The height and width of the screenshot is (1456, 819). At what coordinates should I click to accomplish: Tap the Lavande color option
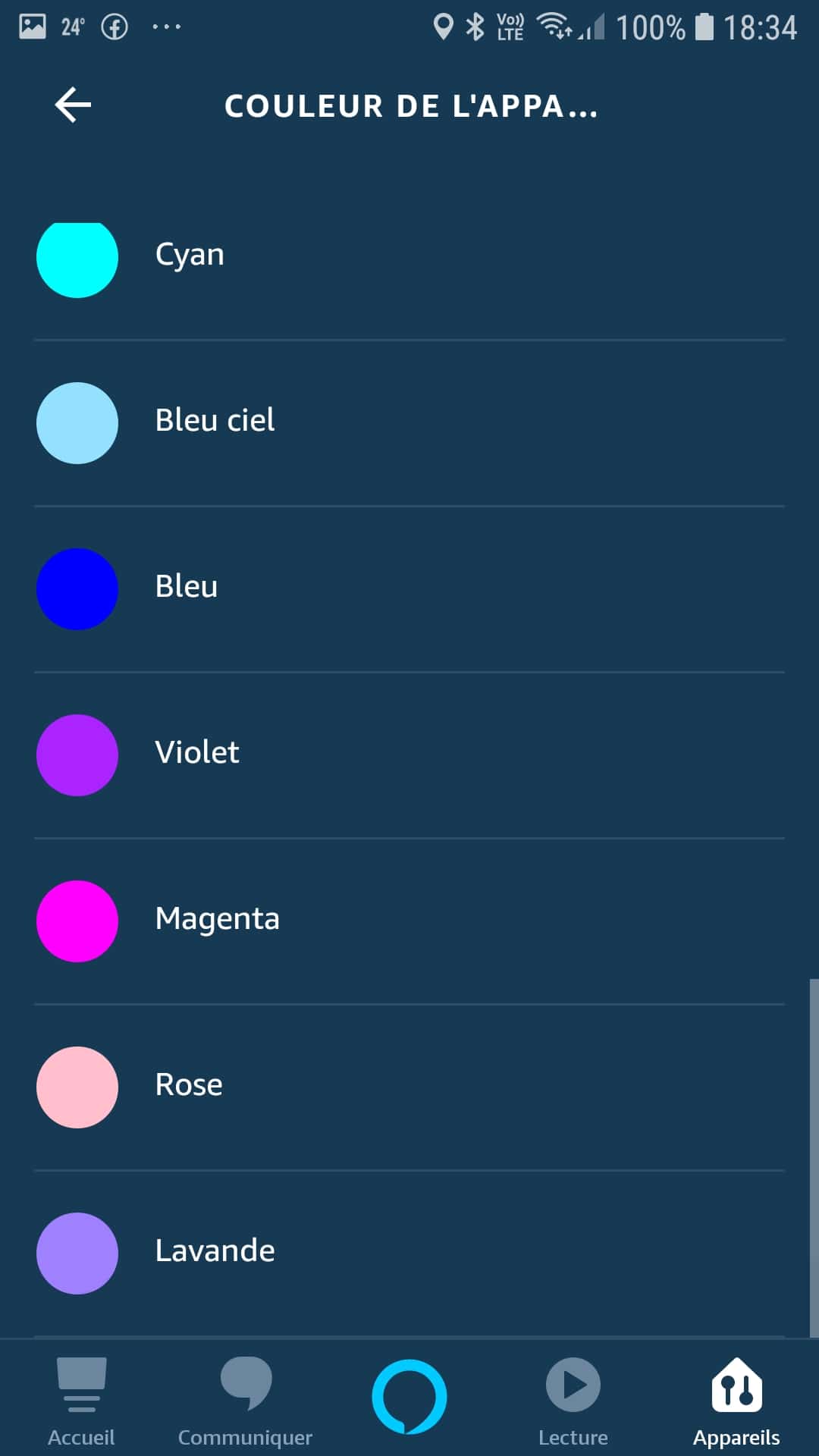(409, 1253)
